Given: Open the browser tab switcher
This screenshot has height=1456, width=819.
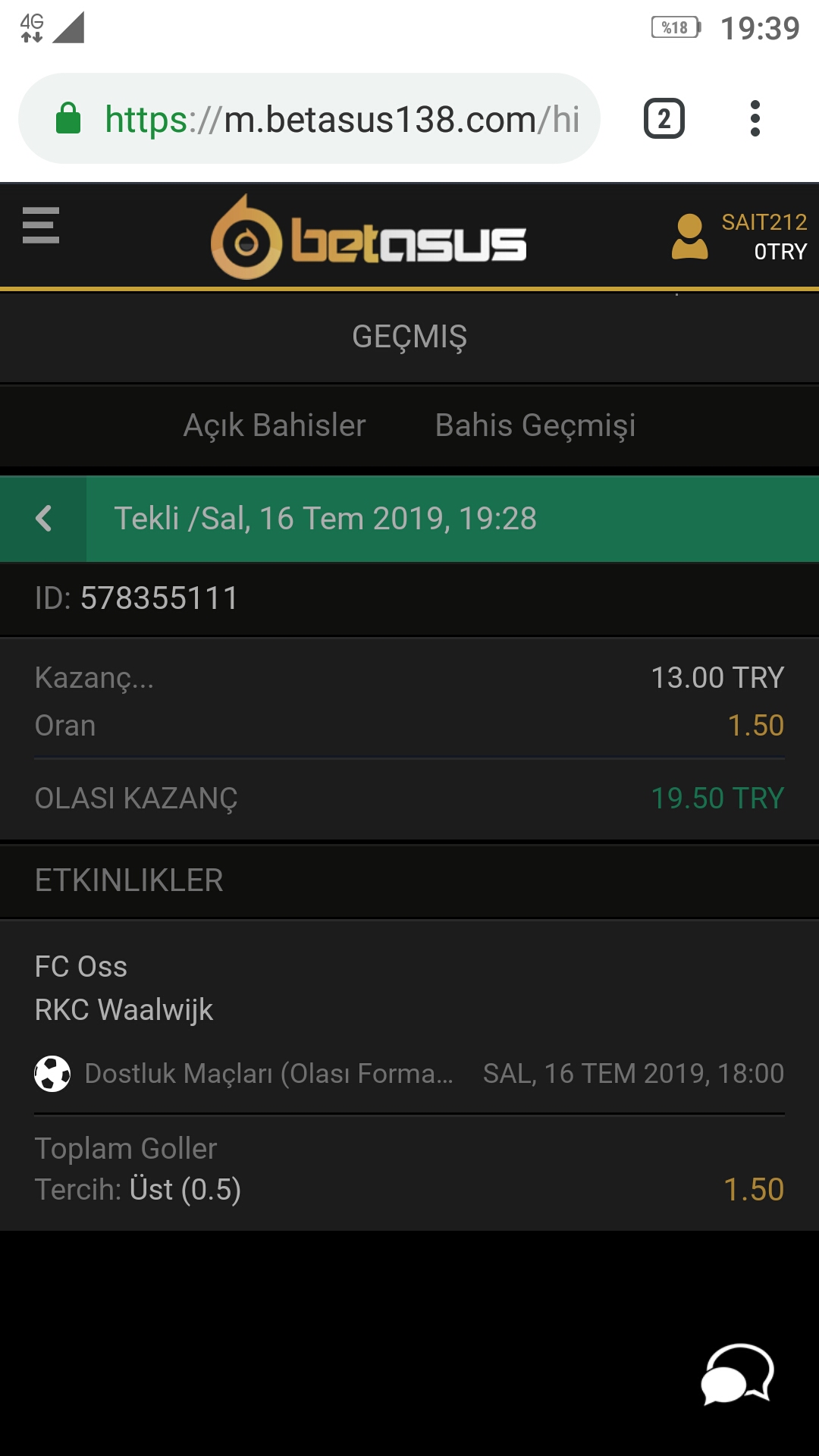Looking at the screenshot, I should tap(664, 118).
